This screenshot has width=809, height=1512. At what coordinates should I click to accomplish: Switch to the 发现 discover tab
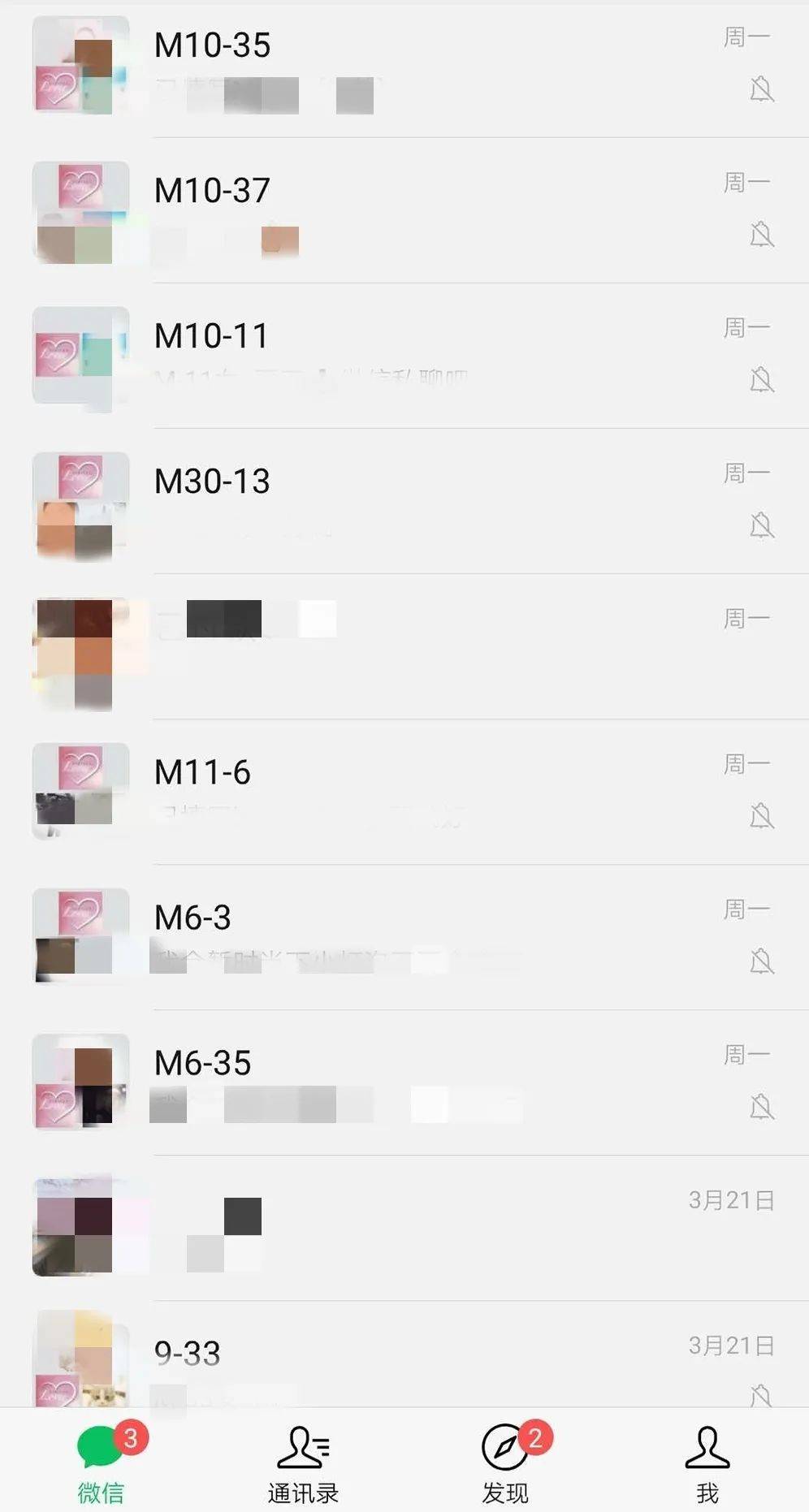tap(505, 1463)
